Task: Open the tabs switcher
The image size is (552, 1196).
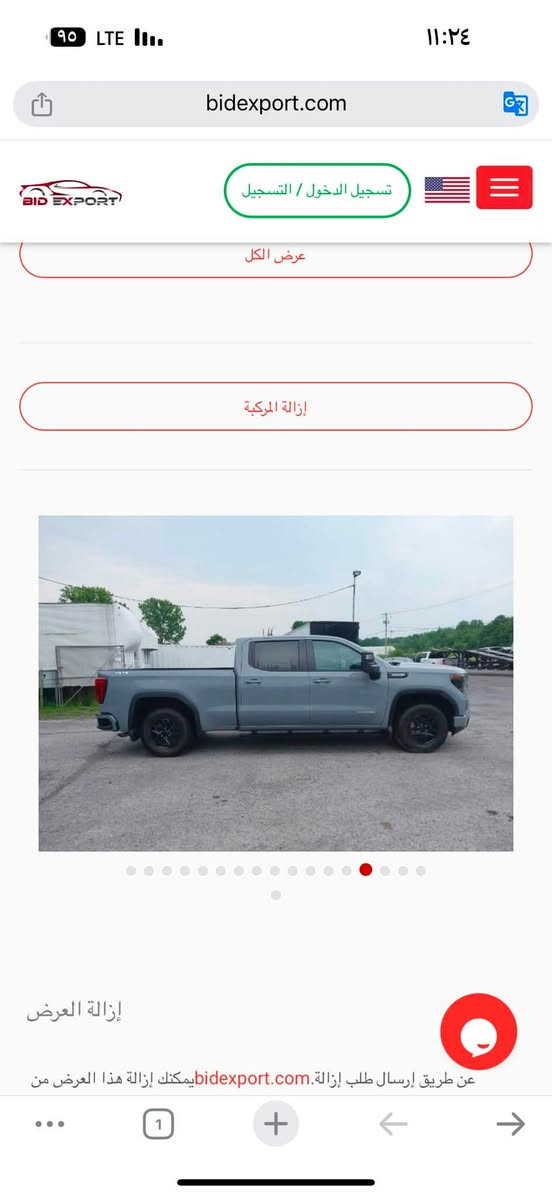Action: tap(159, 1124)
